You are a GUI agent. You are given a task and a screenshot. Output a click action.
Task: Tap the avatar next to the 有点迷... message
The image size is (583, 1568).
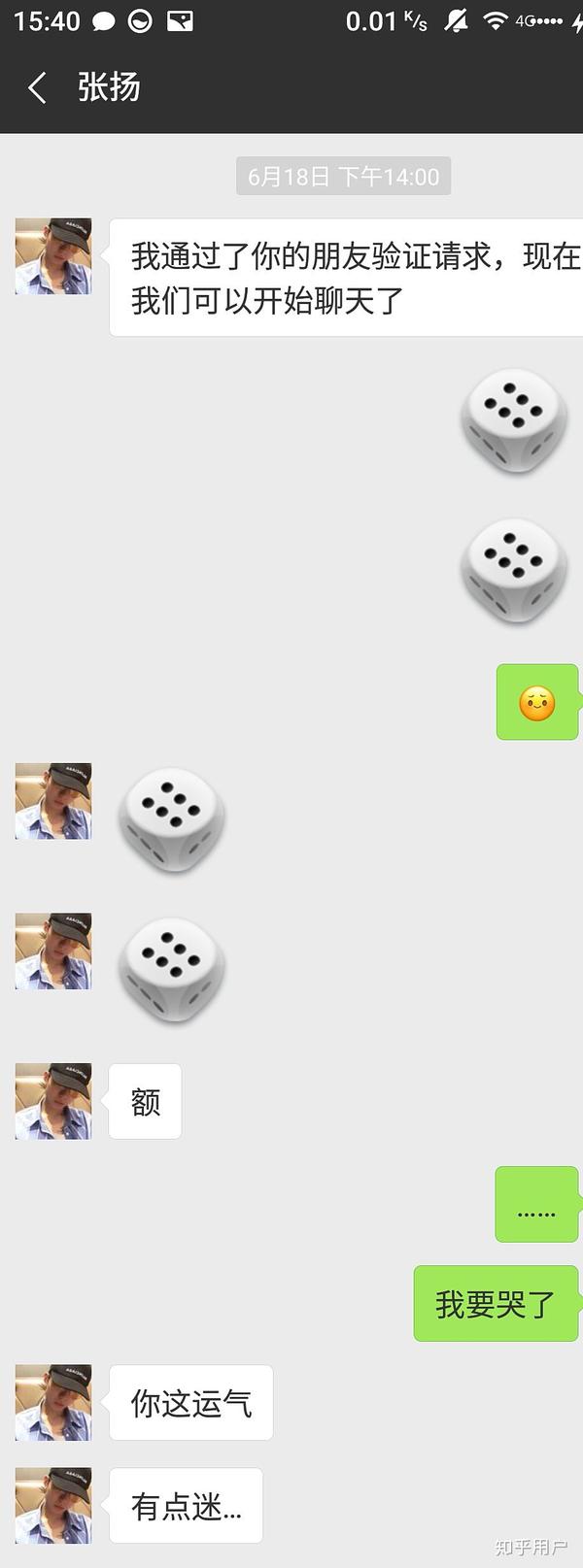pos(53,1505)
